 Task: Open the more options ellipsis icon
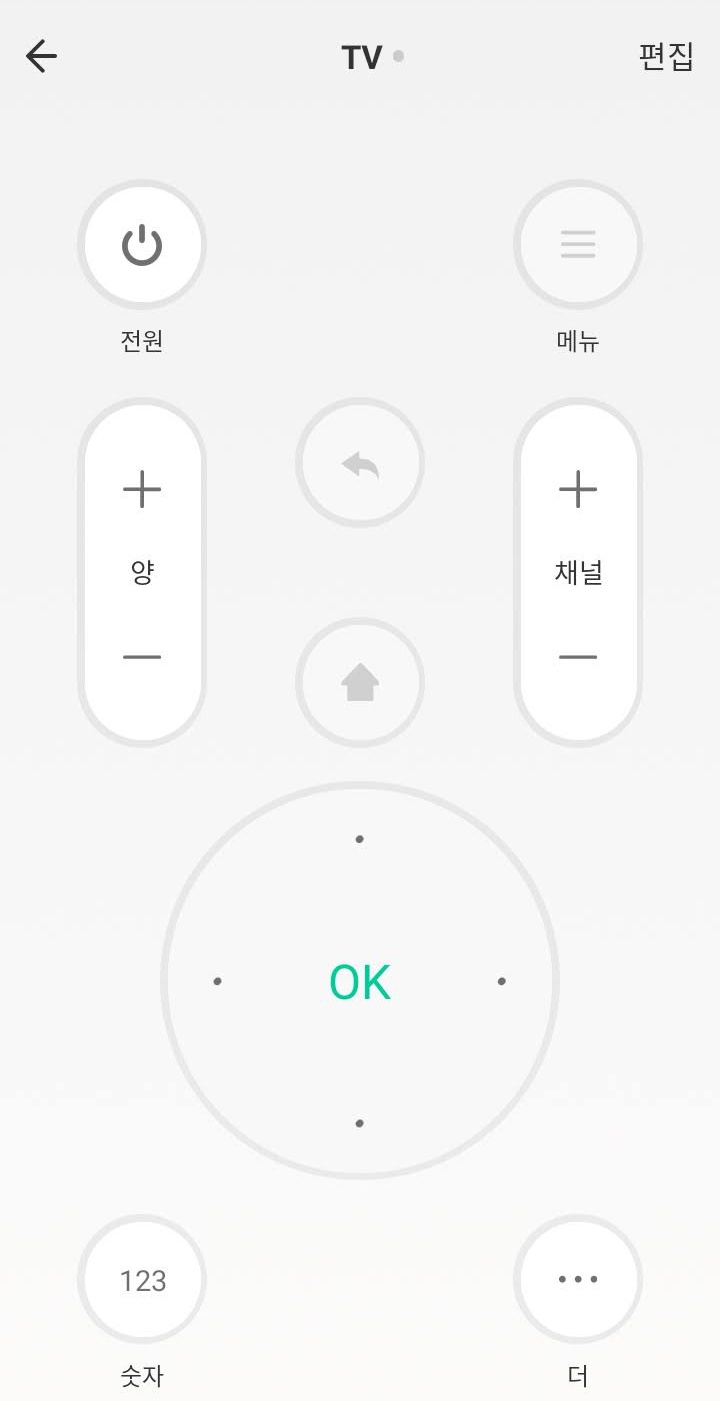point(578,1279)
